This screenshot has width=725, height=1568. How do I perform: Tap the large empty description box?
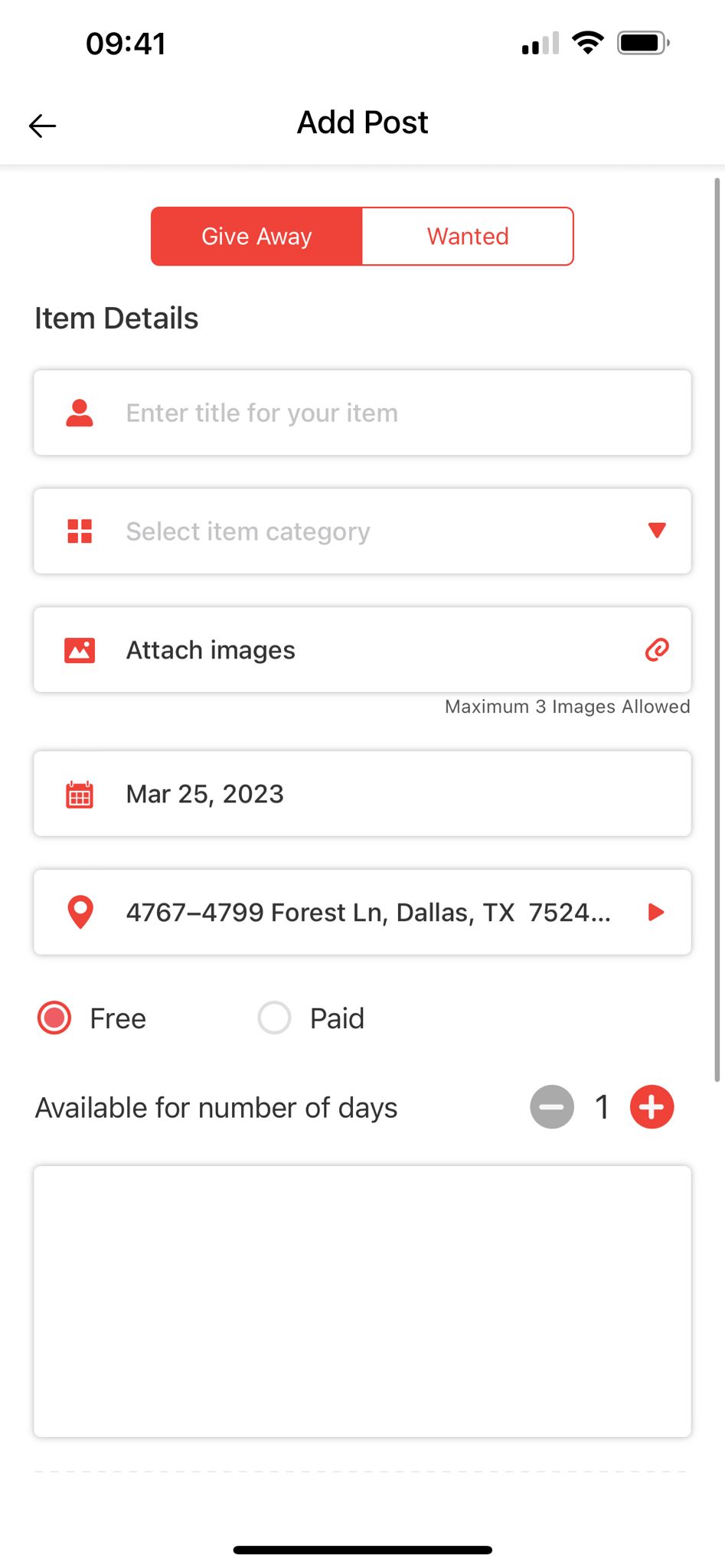(362, 1302)
